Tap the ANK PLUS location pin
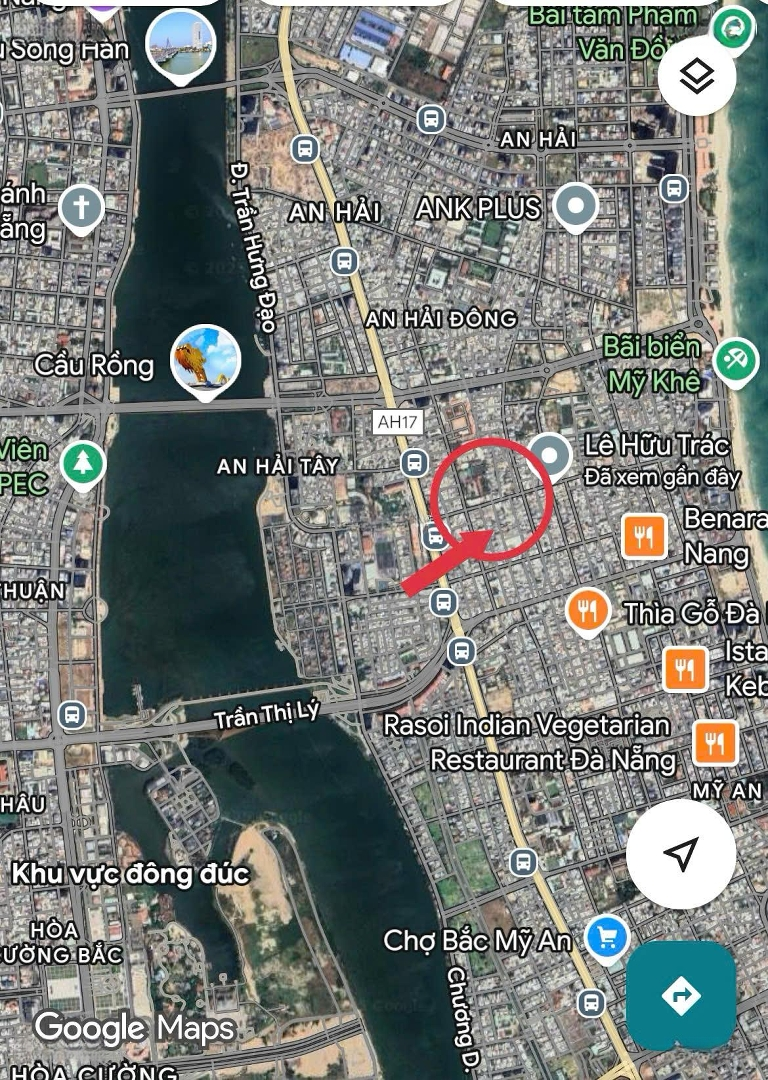This screenshot has width=768, height=1080. (x=575, y=207)
